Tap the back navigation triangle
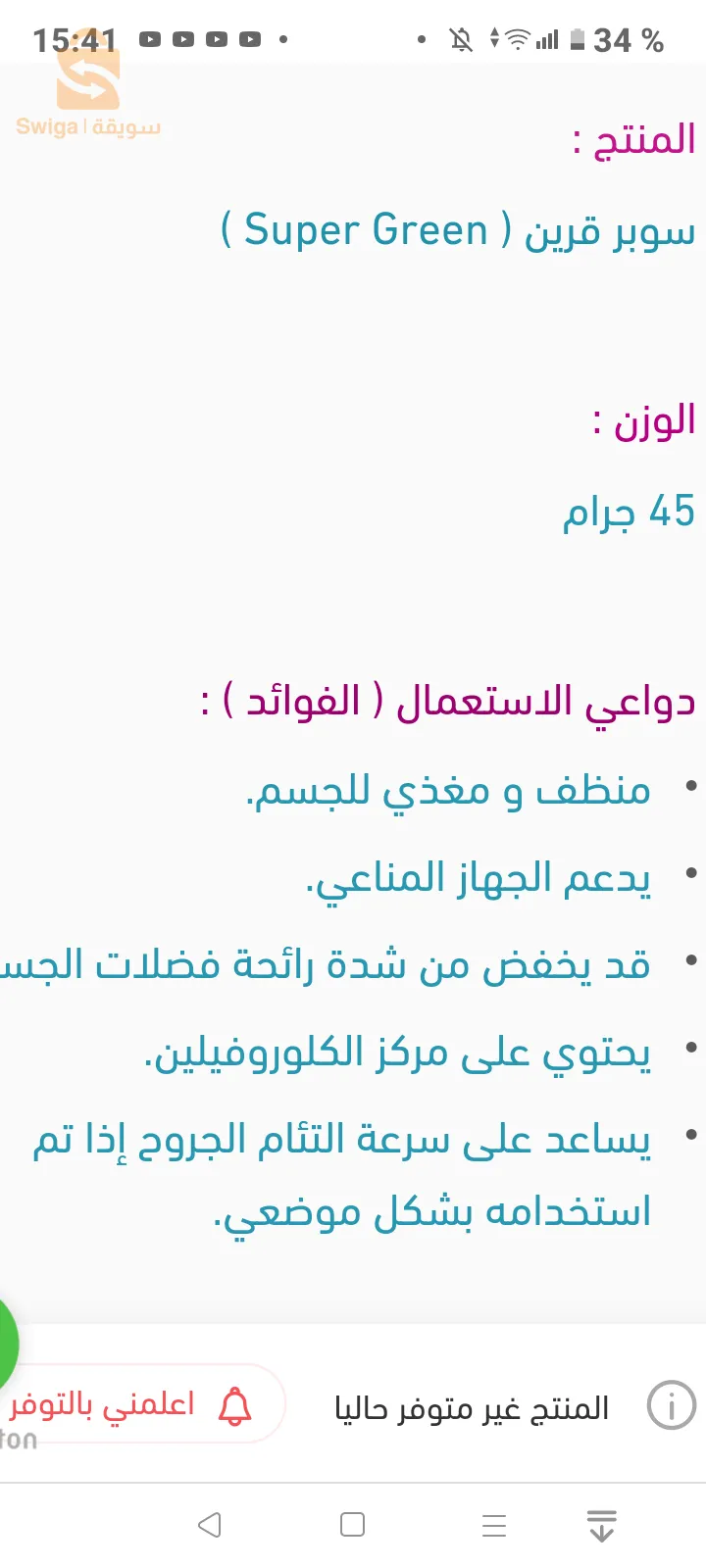Viewport: 706px width, 1568px height. [210, 1525]
